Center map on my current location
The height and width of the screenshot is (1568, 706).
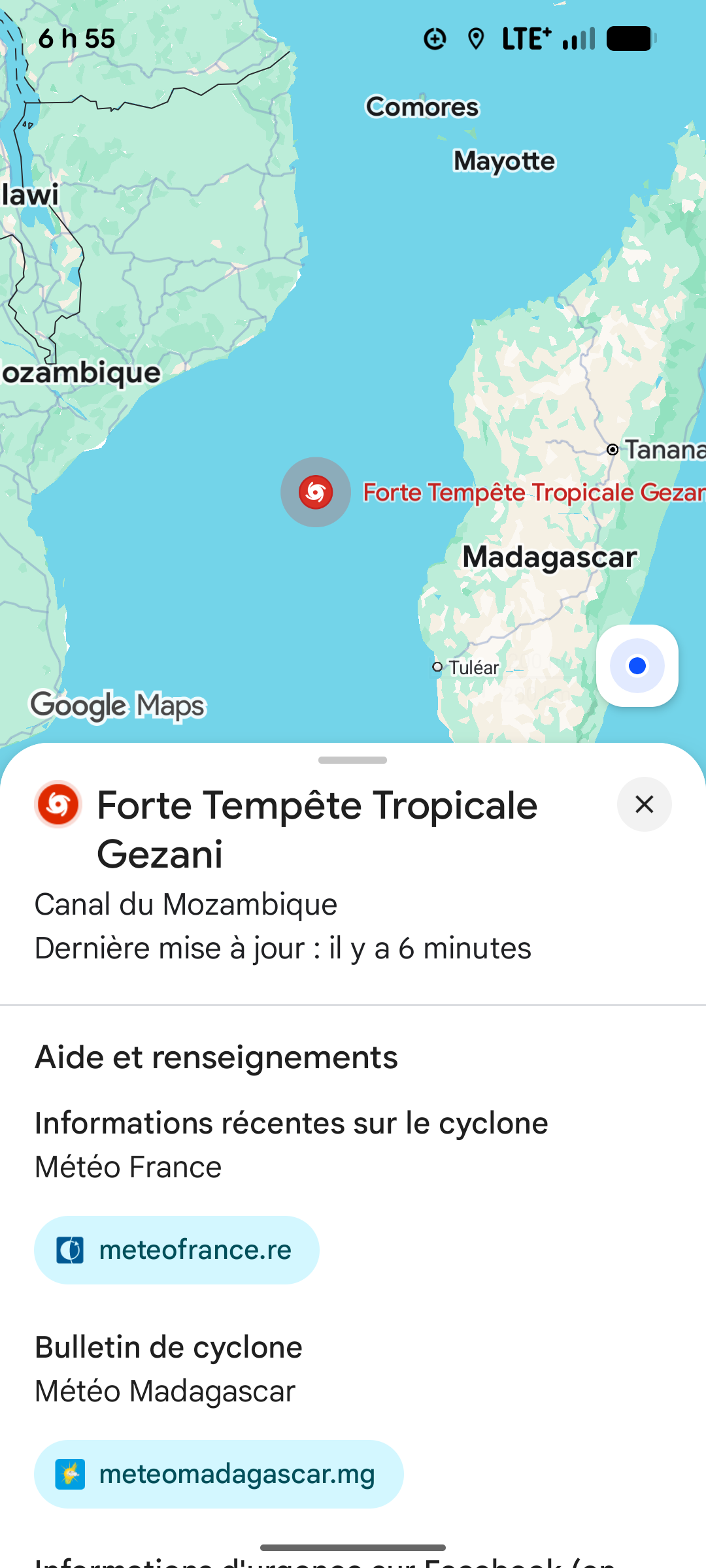click(637, 666)
